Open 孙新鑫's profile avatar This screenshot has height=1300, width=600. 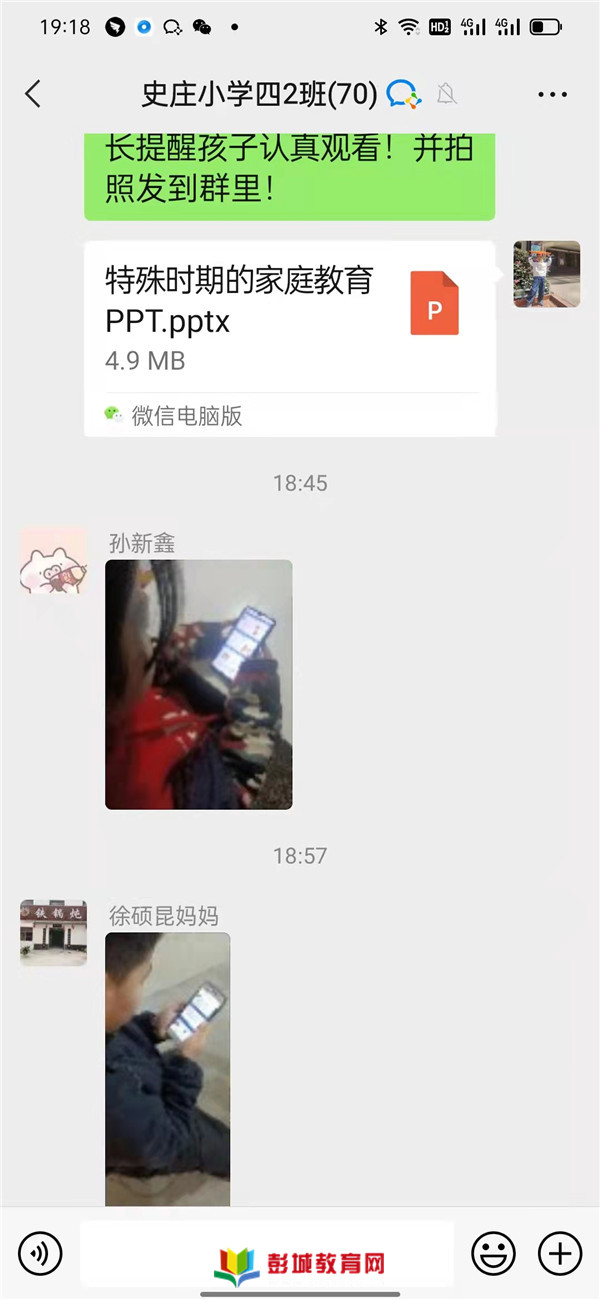click(x=53, y=561)
